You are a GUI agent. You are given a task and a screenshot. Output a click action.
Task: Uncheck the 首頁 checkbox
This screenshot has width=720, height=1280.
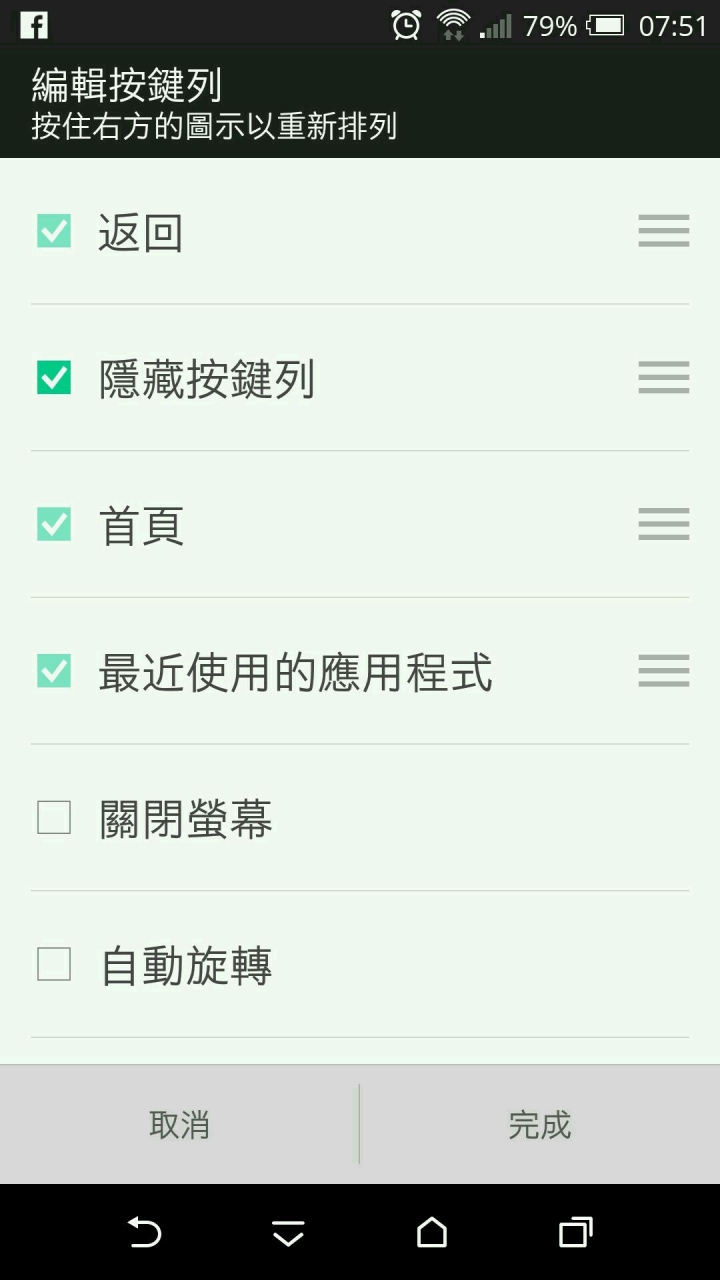54,524
